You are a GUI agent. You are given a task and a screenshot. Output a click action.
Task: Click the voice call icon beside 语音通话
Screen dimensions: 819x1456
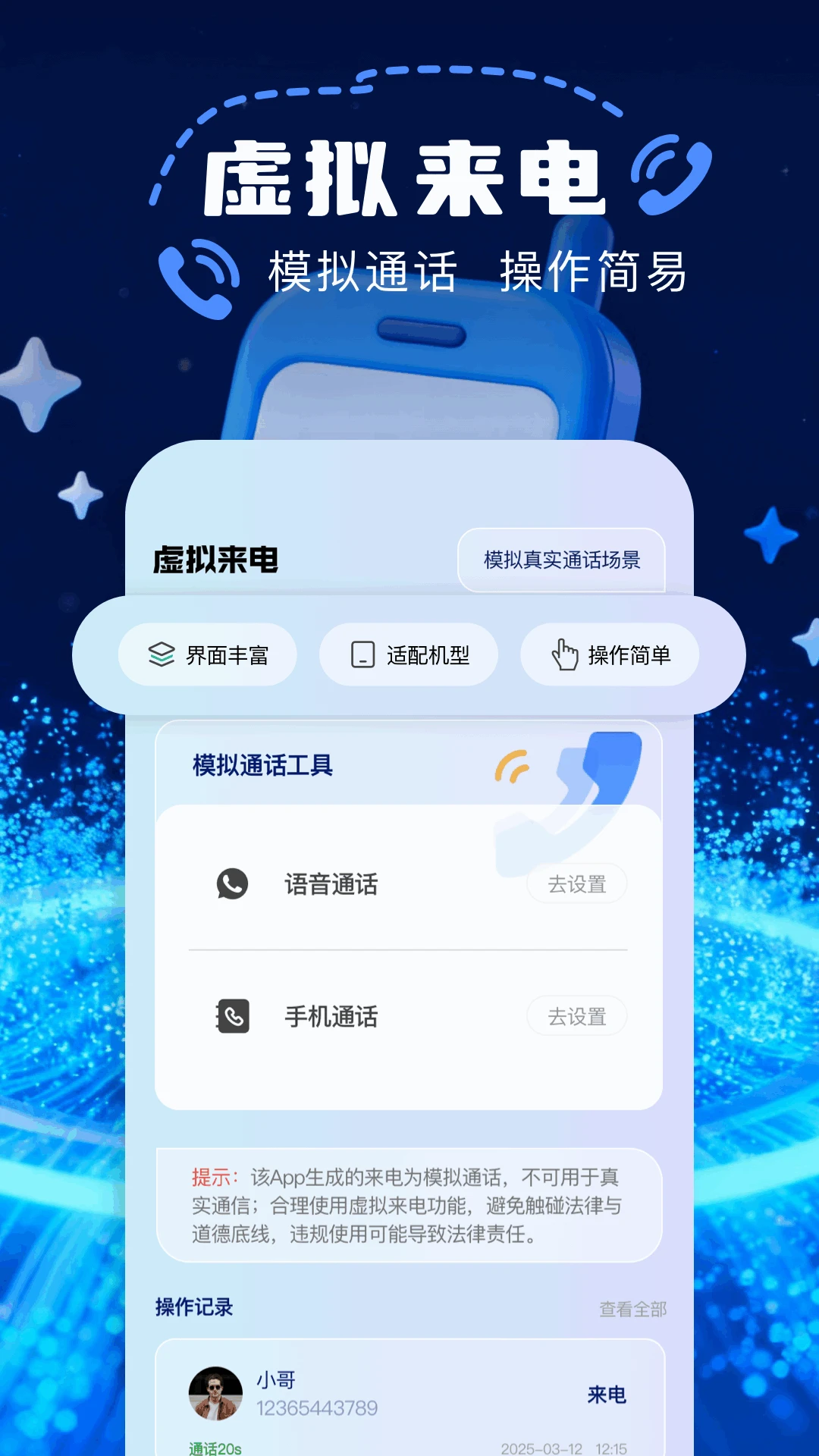[231, 884]
